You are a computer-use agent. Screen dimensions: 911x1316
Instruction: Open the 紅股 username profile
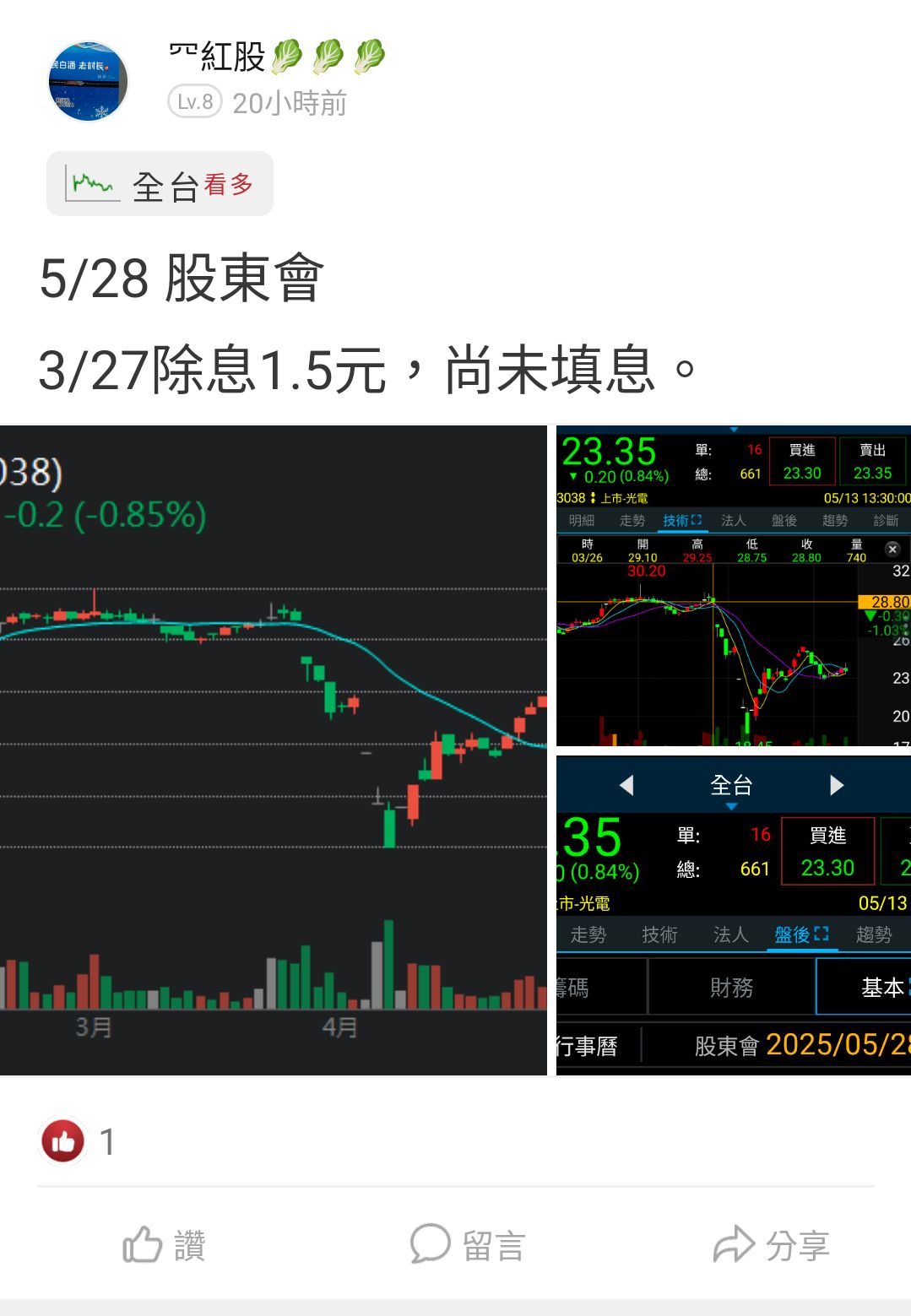pos(276,57)
